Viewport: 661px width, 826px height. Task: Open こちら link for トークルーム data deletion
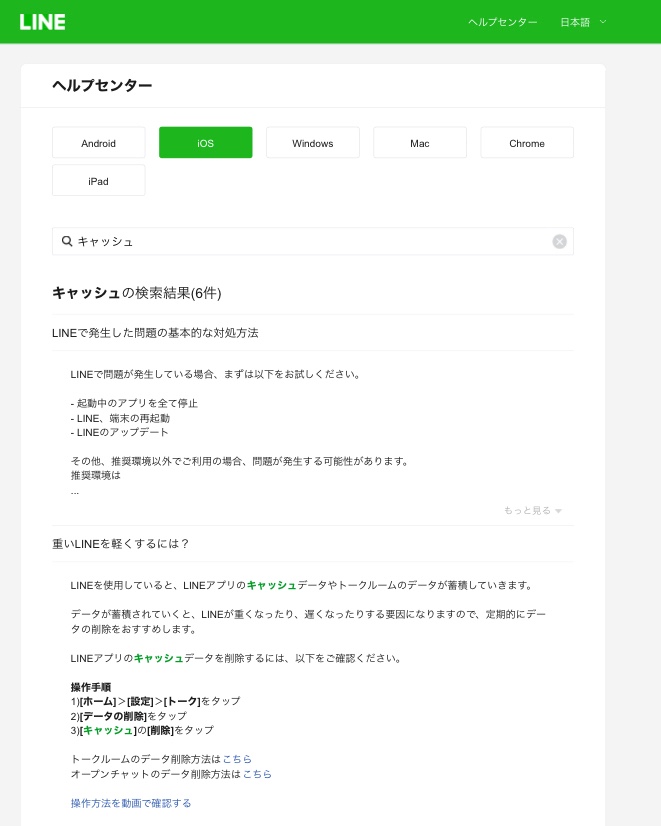(x=237, y=759)
